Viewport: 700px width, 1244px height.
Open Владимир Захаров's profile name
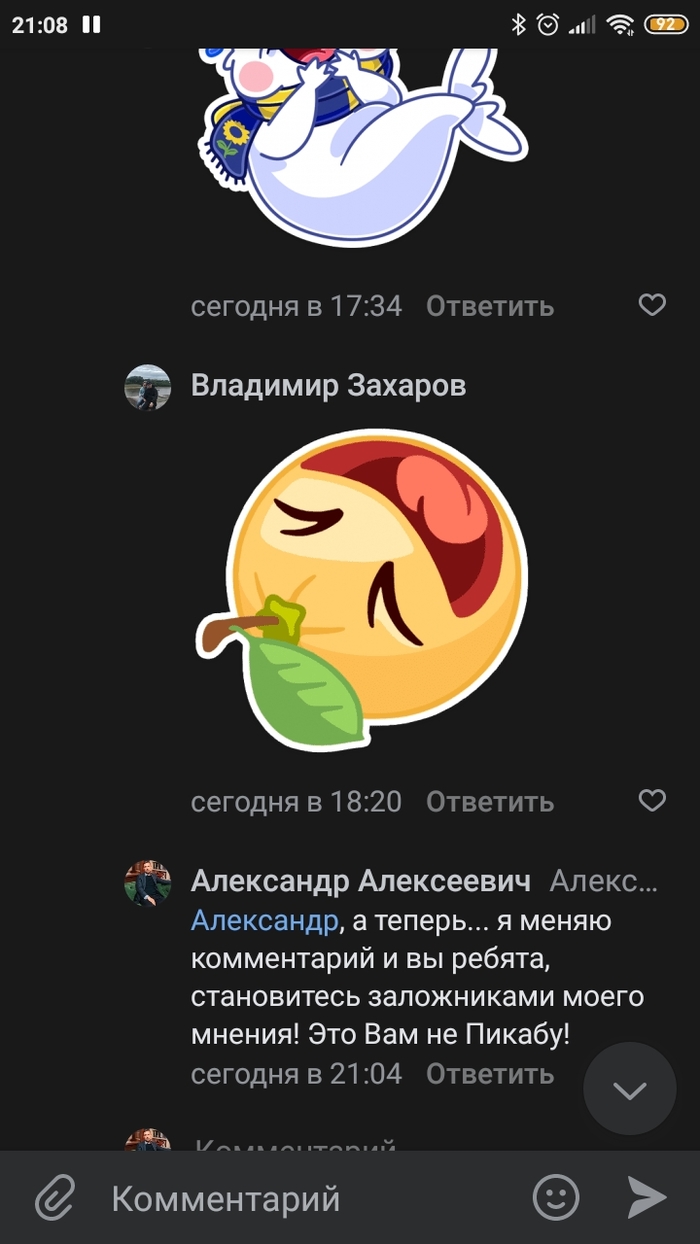pyautogui.click(x=328, y=386)
